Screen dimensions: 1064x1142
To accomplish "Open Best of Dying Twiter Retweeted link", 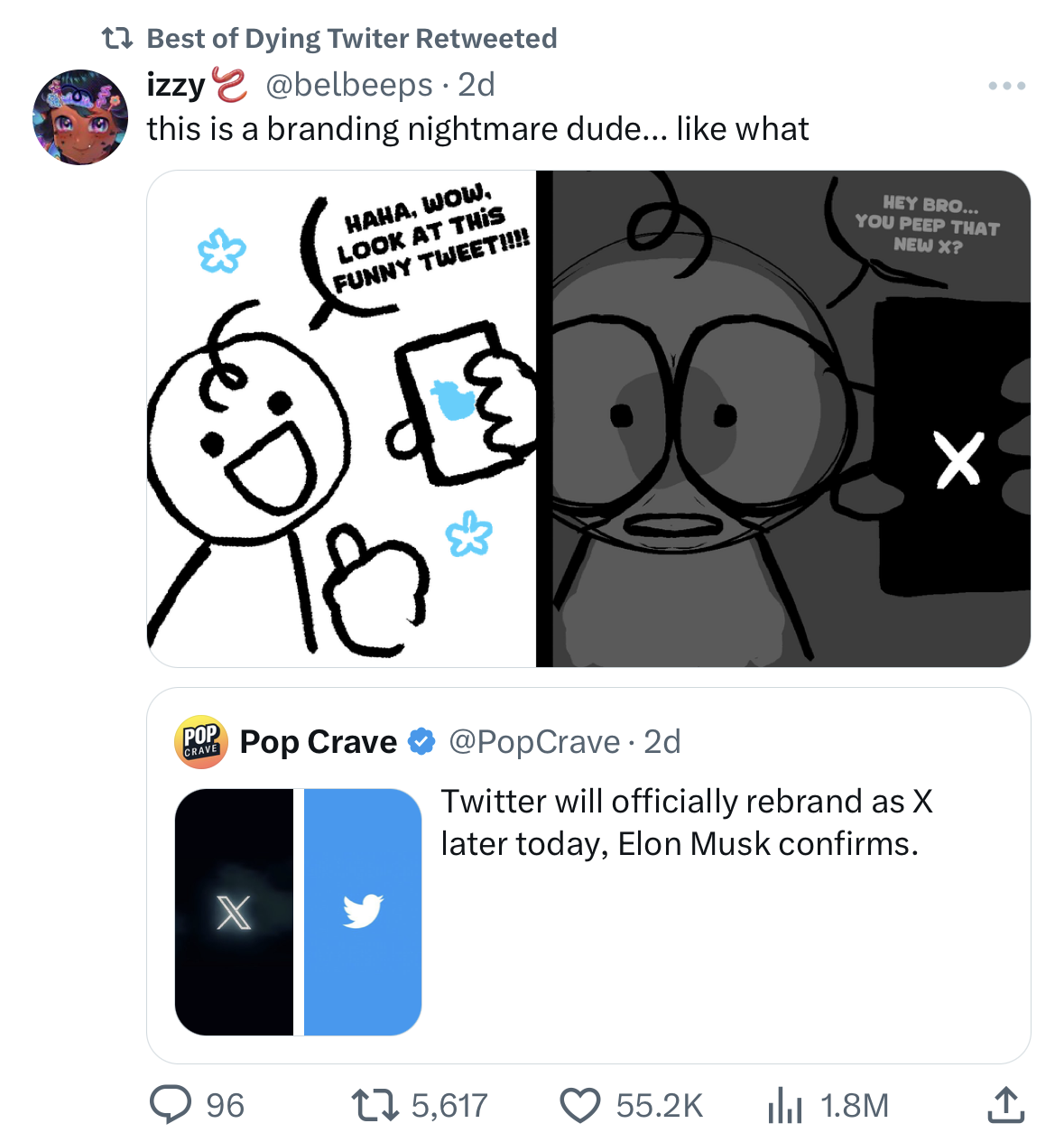I will pos(351,38).
